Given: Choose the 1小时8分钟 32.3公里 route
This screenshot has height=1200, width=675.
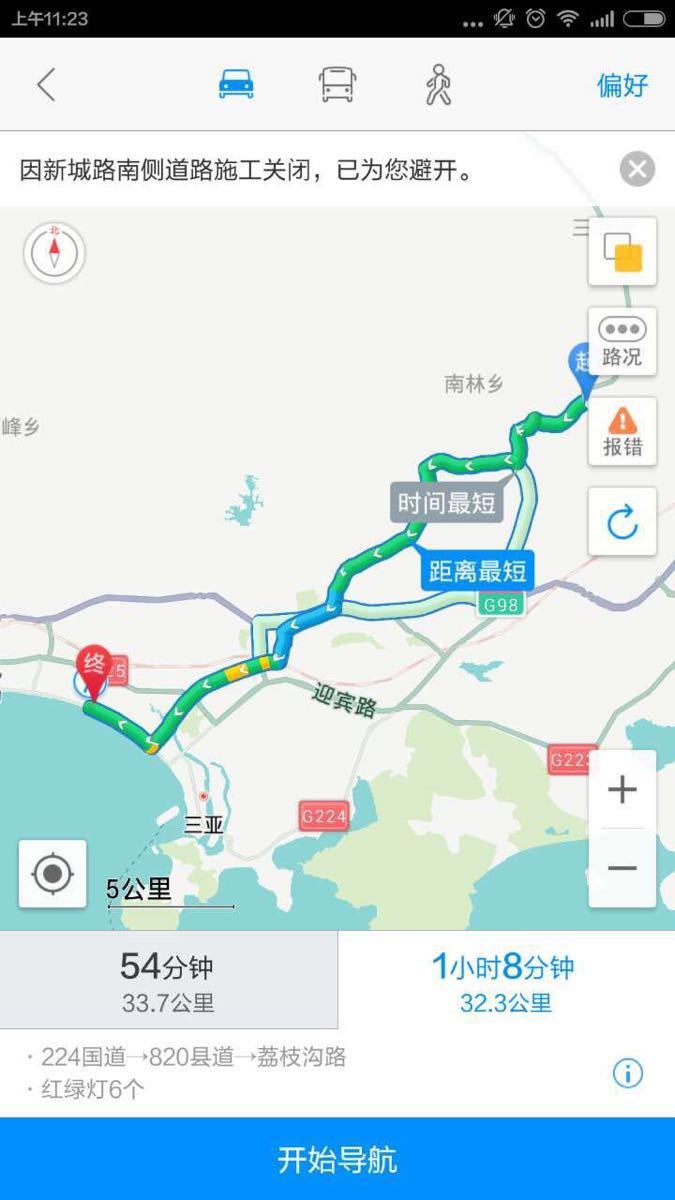Looking at the screenshot, I should (505, 981).
